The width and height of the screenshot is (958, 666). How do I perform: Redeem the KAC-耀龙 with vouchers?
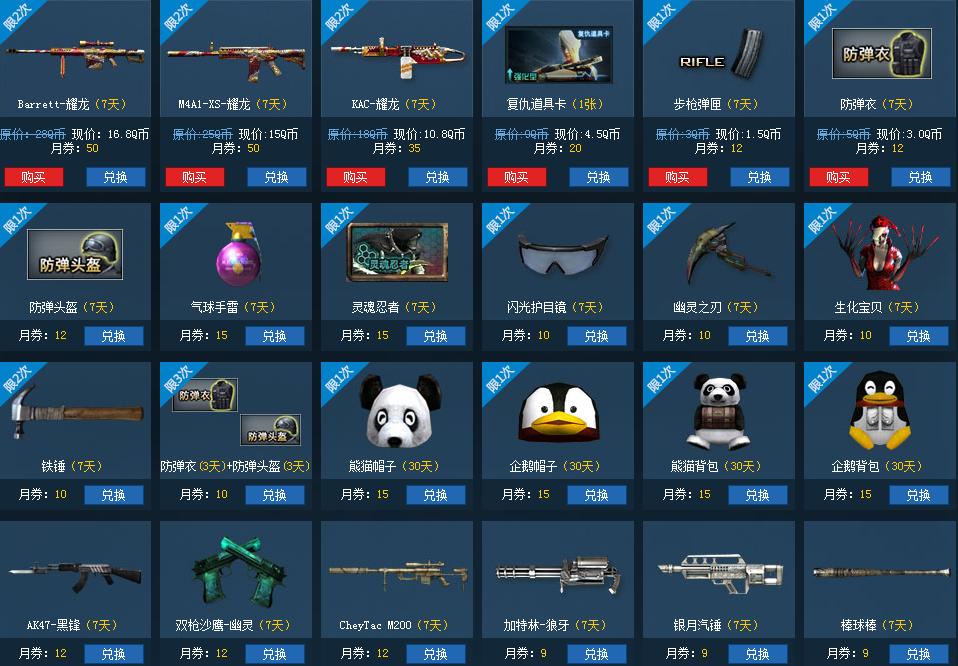[x=437, y=177]
